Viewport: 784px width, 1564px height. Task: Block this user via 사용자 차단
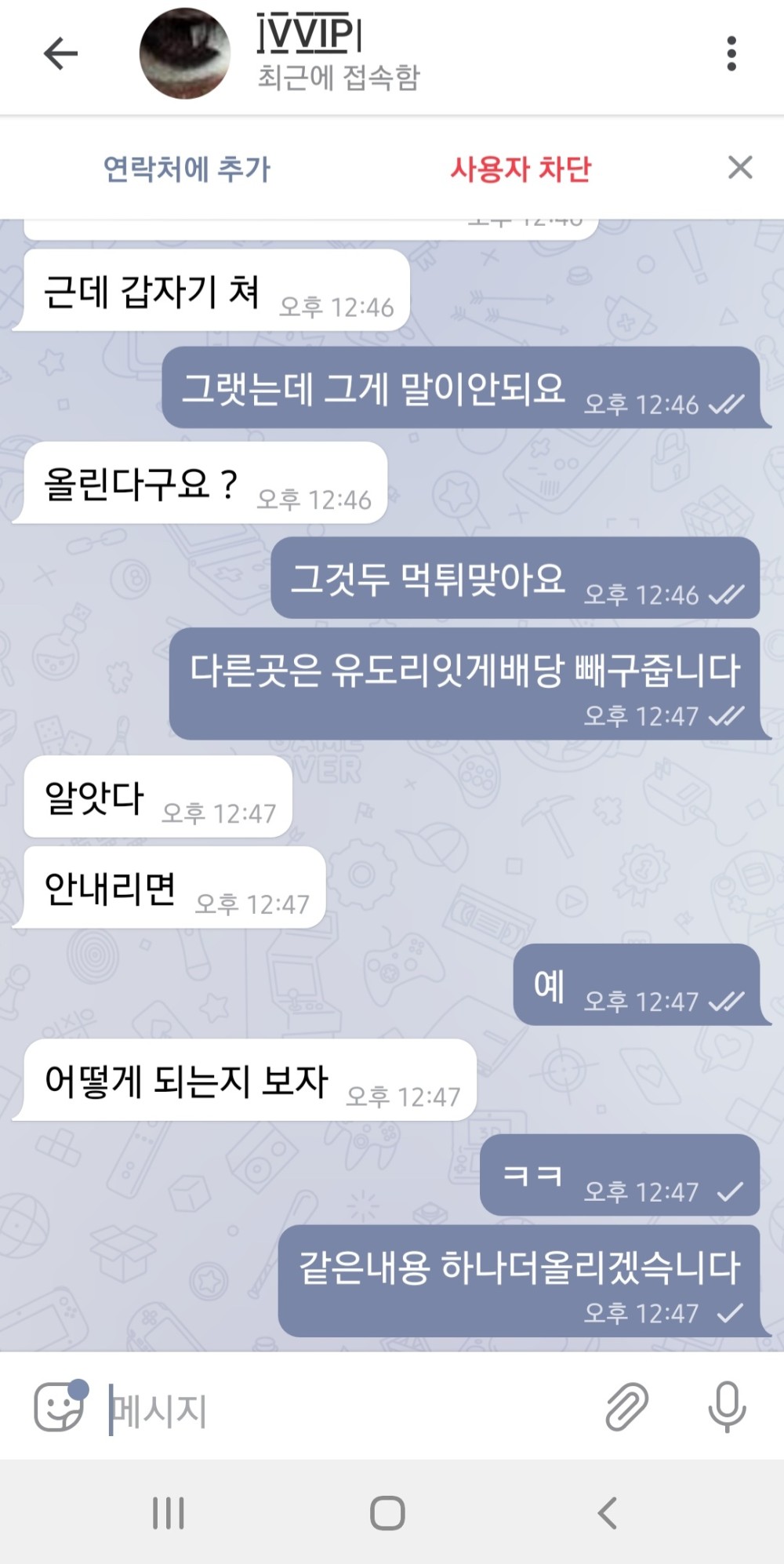tap(521, 169)
